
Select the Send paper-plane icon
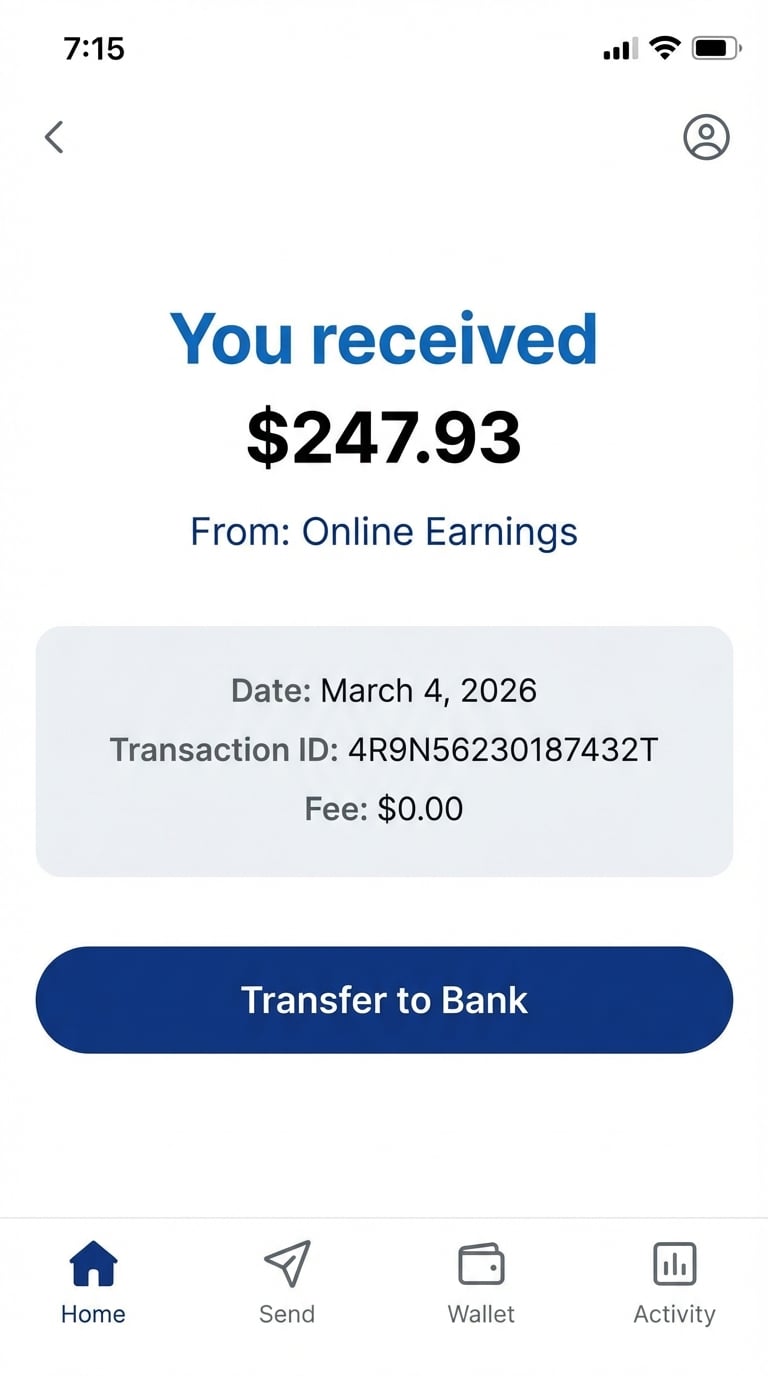click(286, 1262)
